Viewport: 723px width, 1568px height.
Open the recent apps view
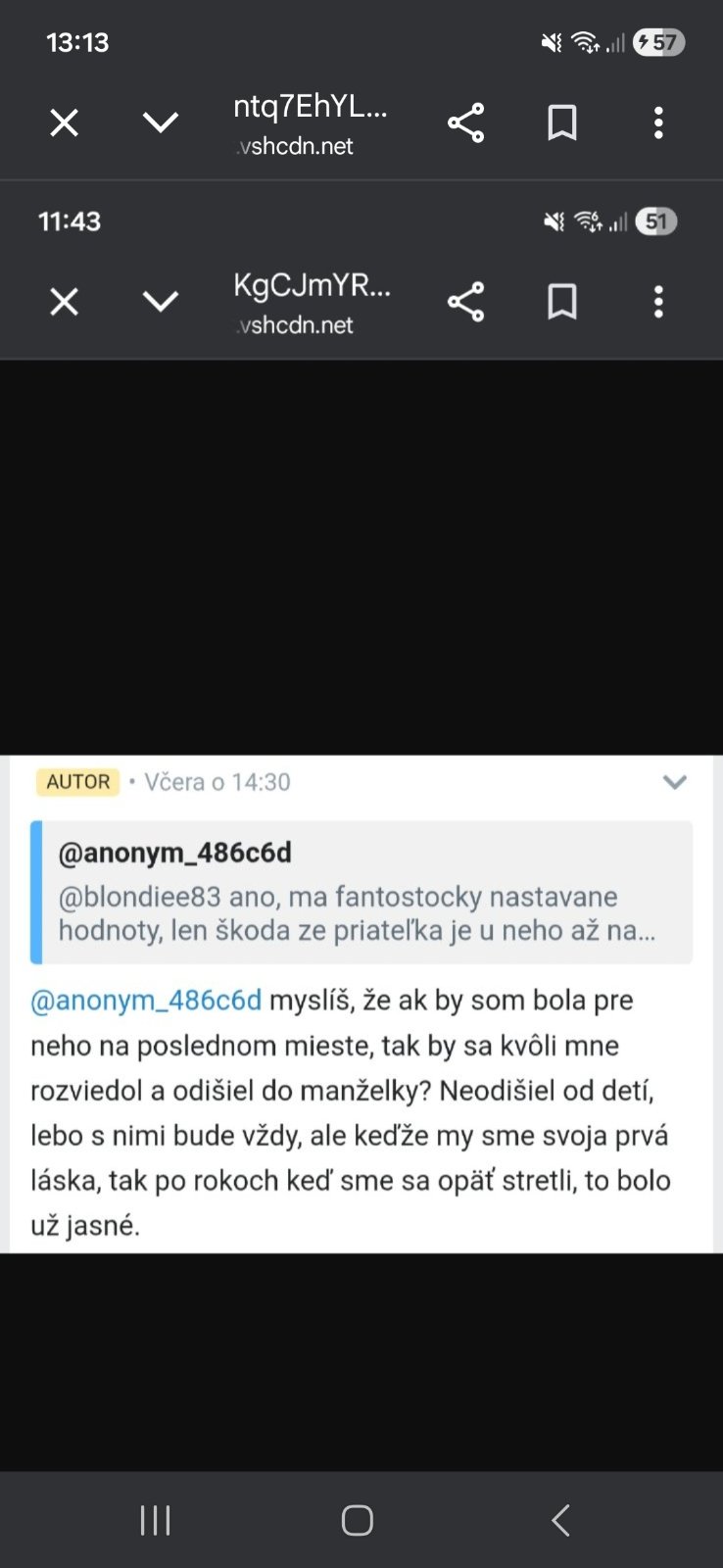(x=156, y=1520)
